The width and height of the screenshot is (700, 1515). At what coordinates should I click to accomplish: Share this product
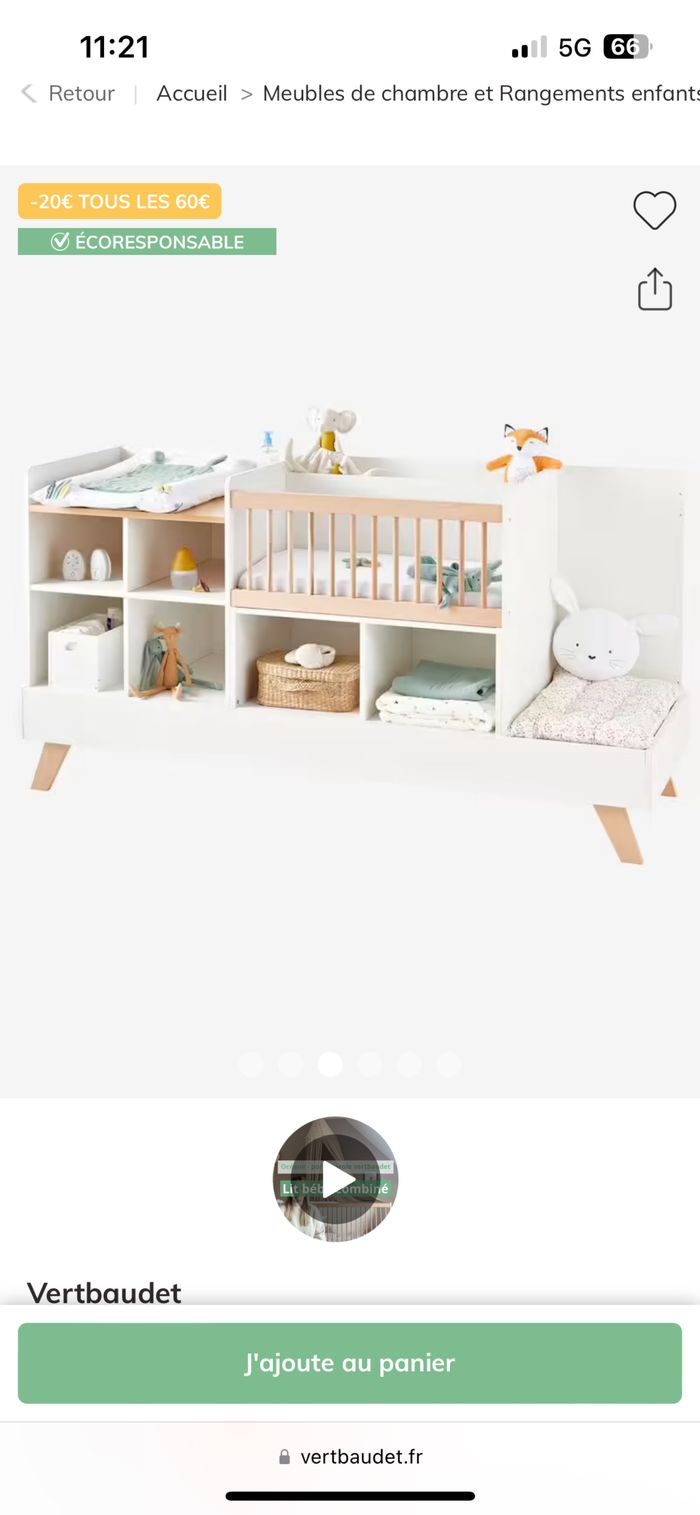pos(654,289)
